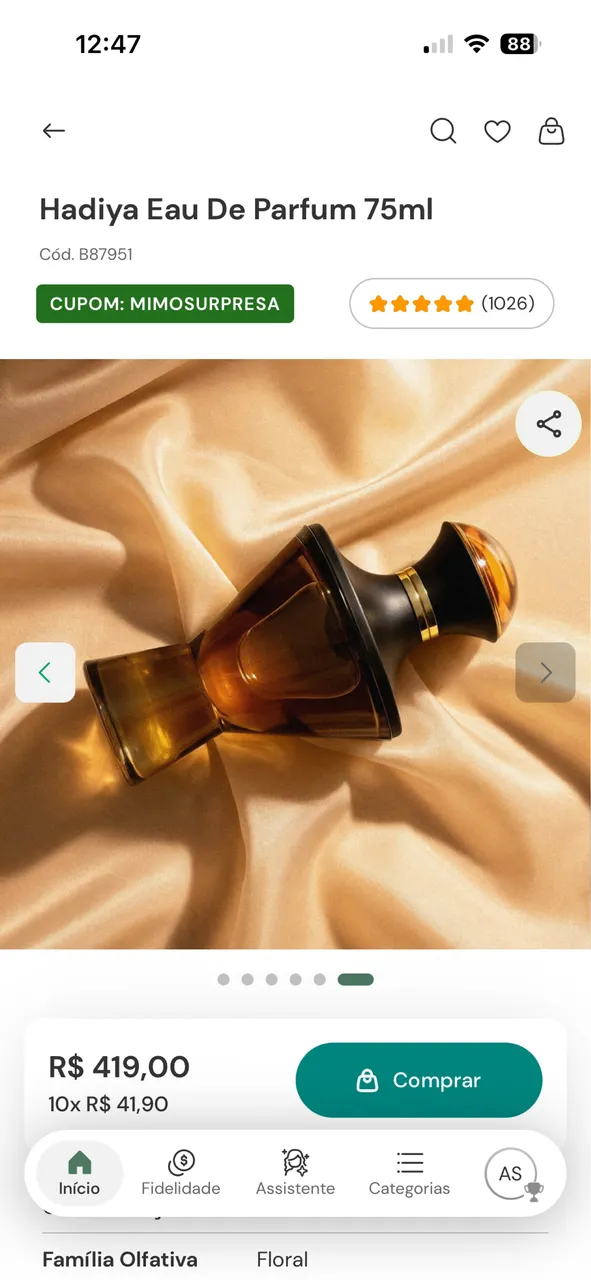Image resolution: width=591 pixels, height=1280 pixels.
Task: Tap the CUPOM: MIMOSURPRESA coupon badge
Action: pos(165,304)
